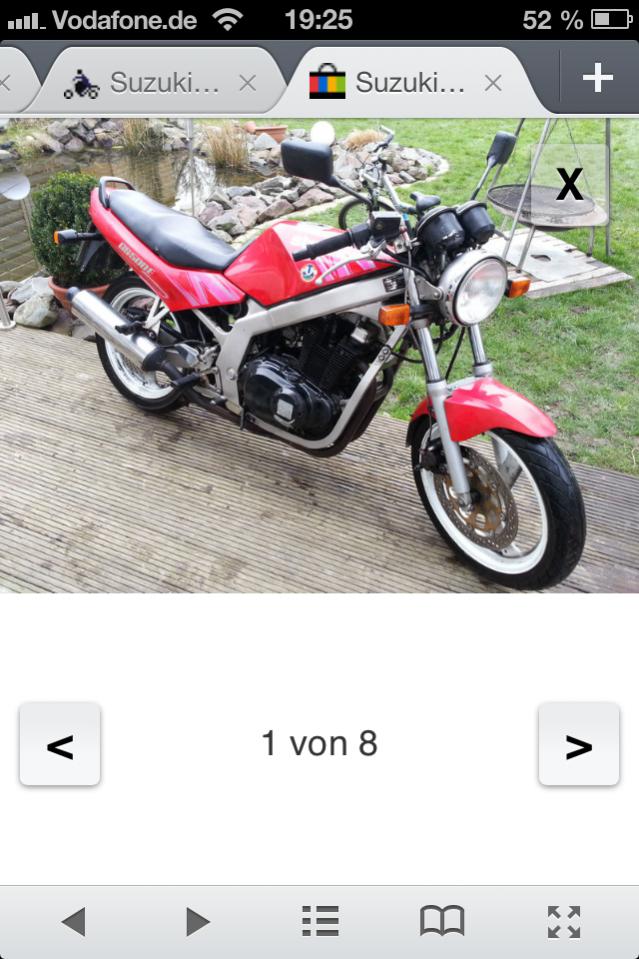Open the browser menu list

click(x=320, y=921)
